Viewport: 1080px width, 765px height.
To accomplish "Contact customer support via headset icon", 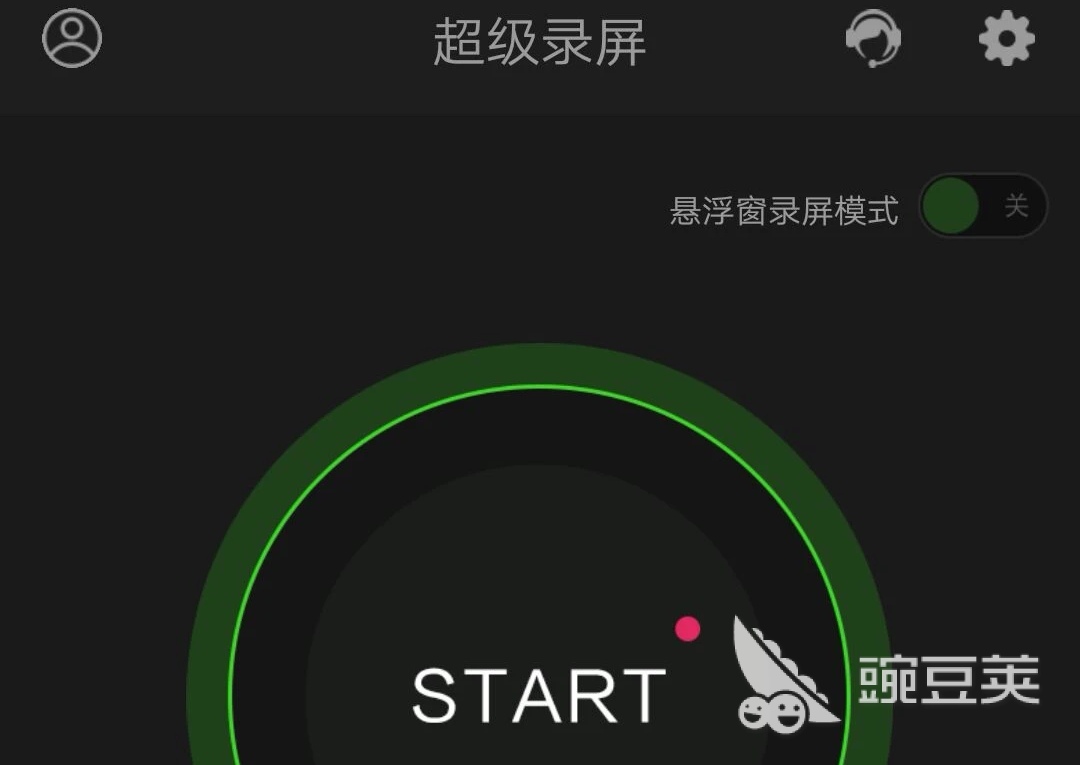I will coord(872,40).
